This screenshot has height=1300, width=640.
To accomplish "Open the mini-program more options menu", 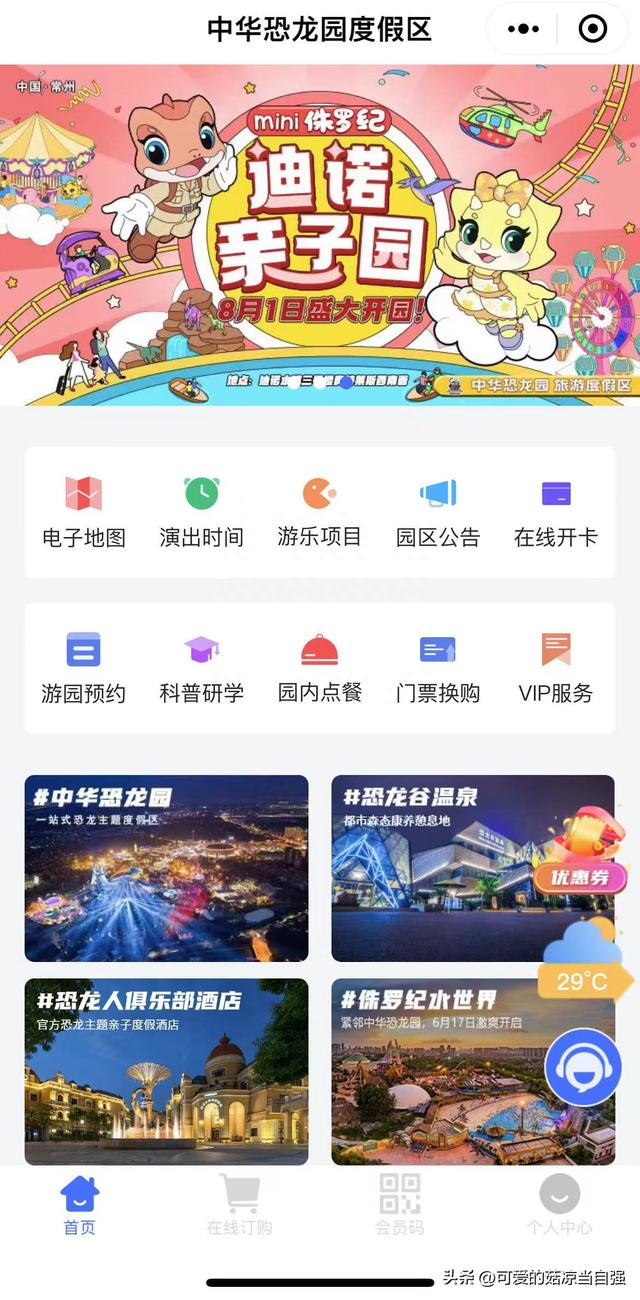I will click(523, 29).
